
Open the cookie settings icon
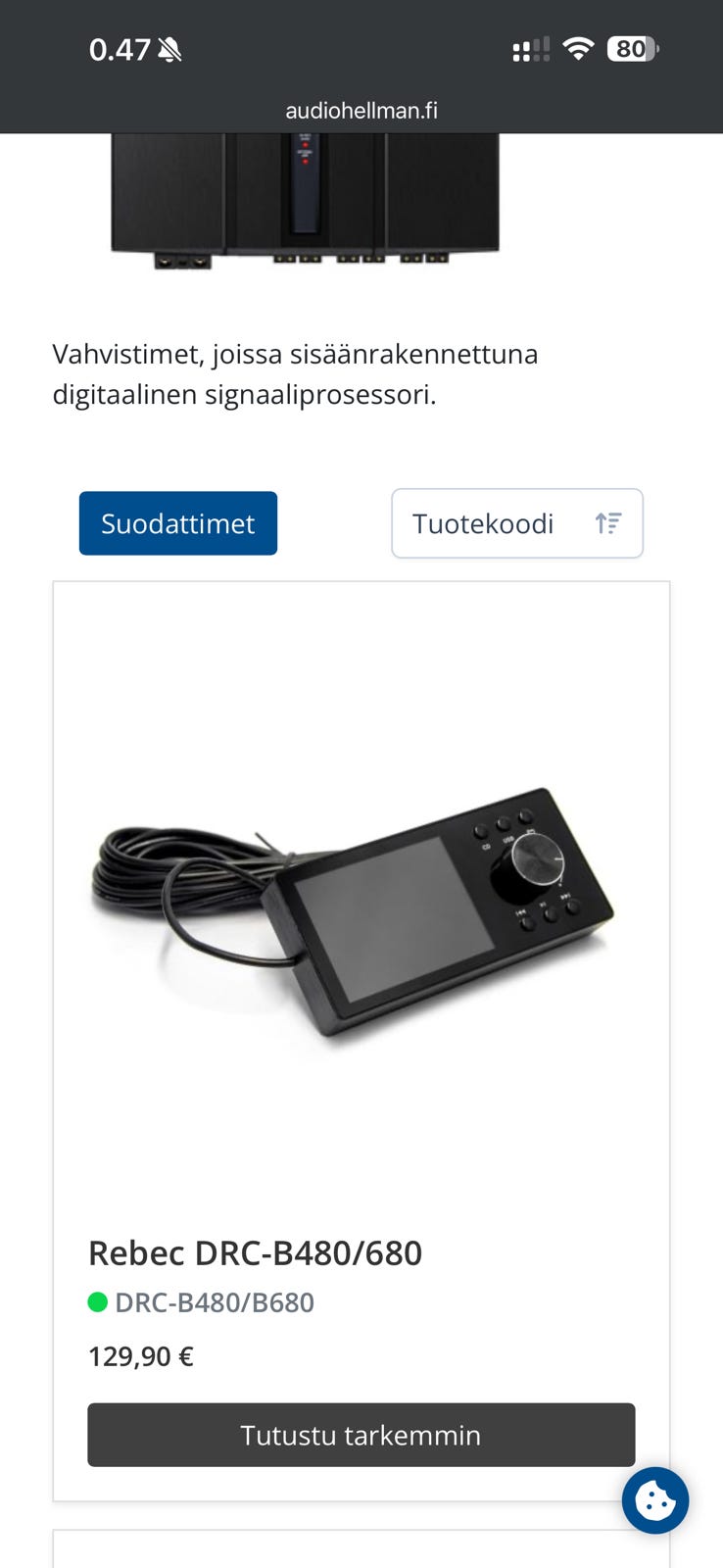coord(655,1500)
